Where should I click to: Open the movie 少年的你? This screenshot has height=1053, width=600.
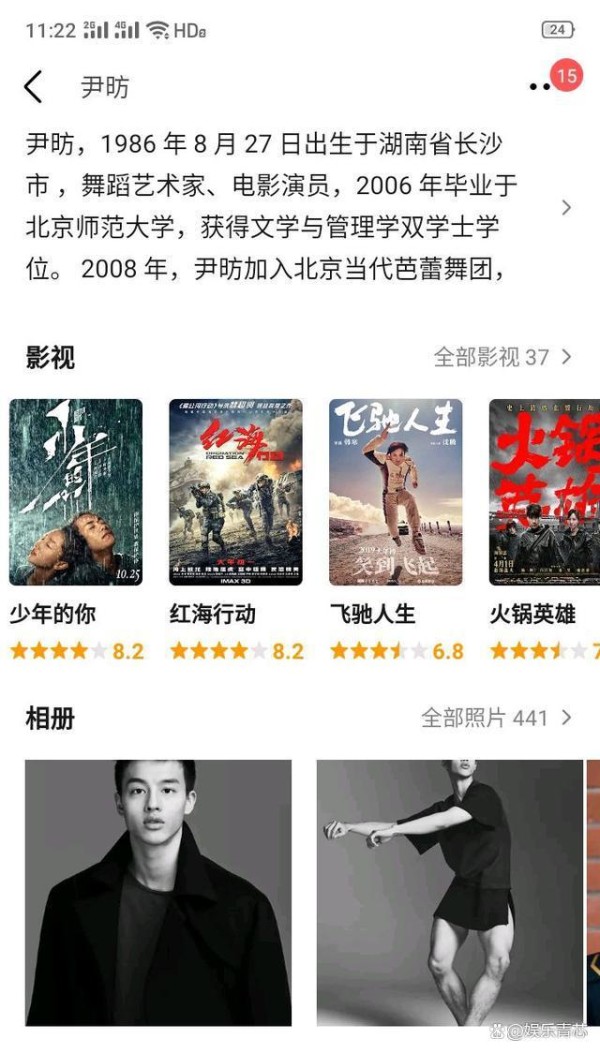click(x=76, y=492)
